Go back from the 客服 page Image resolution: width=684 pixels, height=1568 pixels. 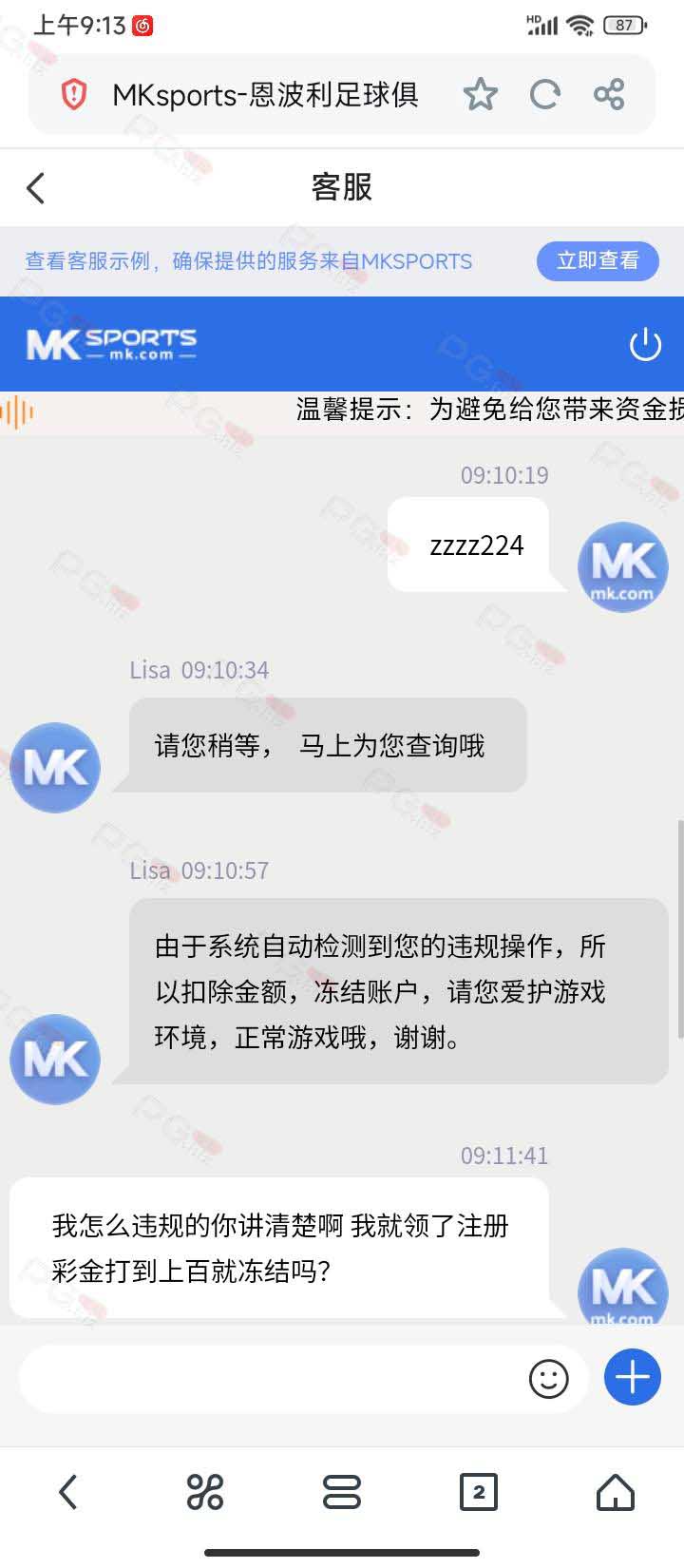36,188
